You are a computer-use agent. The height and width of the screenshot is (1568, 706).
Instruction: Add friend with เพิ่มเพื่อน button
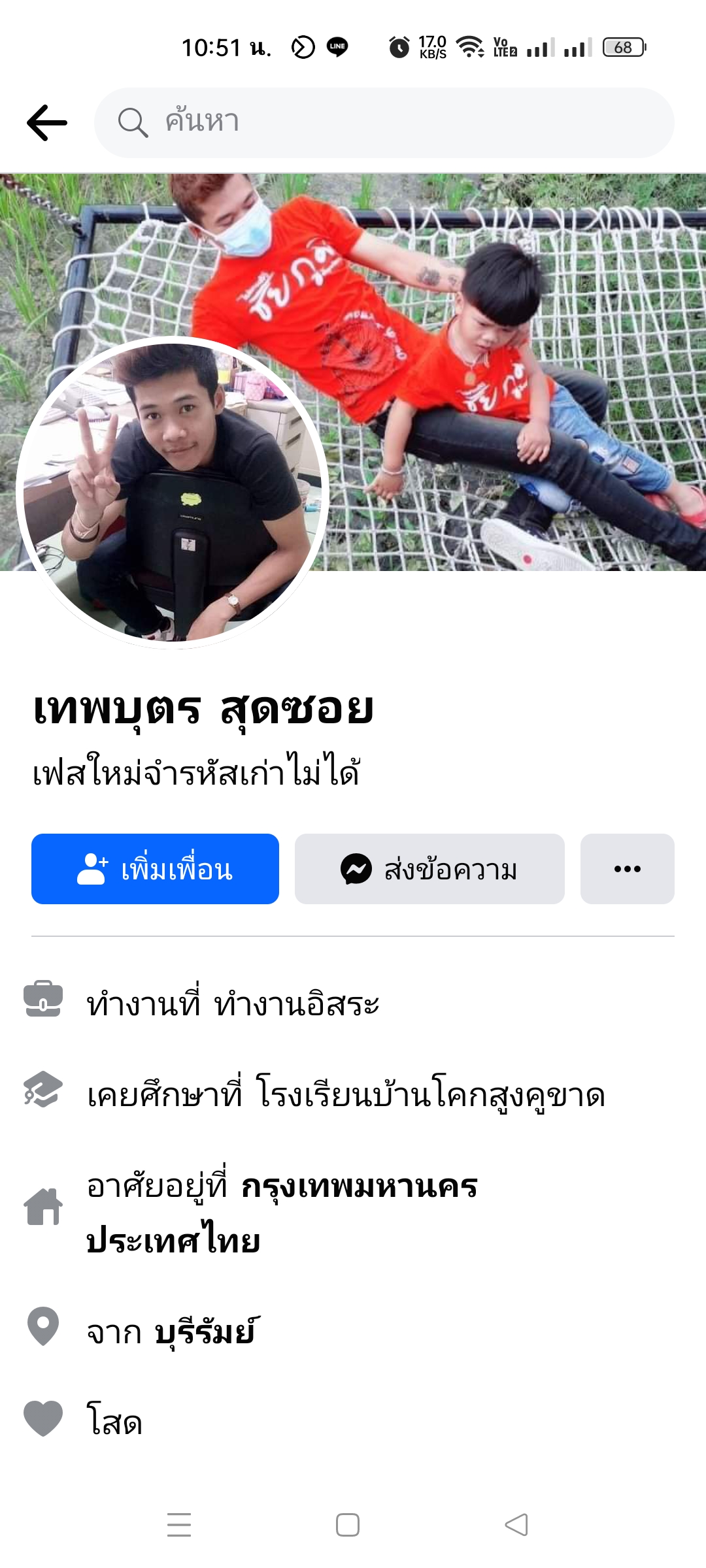(155, 869)
